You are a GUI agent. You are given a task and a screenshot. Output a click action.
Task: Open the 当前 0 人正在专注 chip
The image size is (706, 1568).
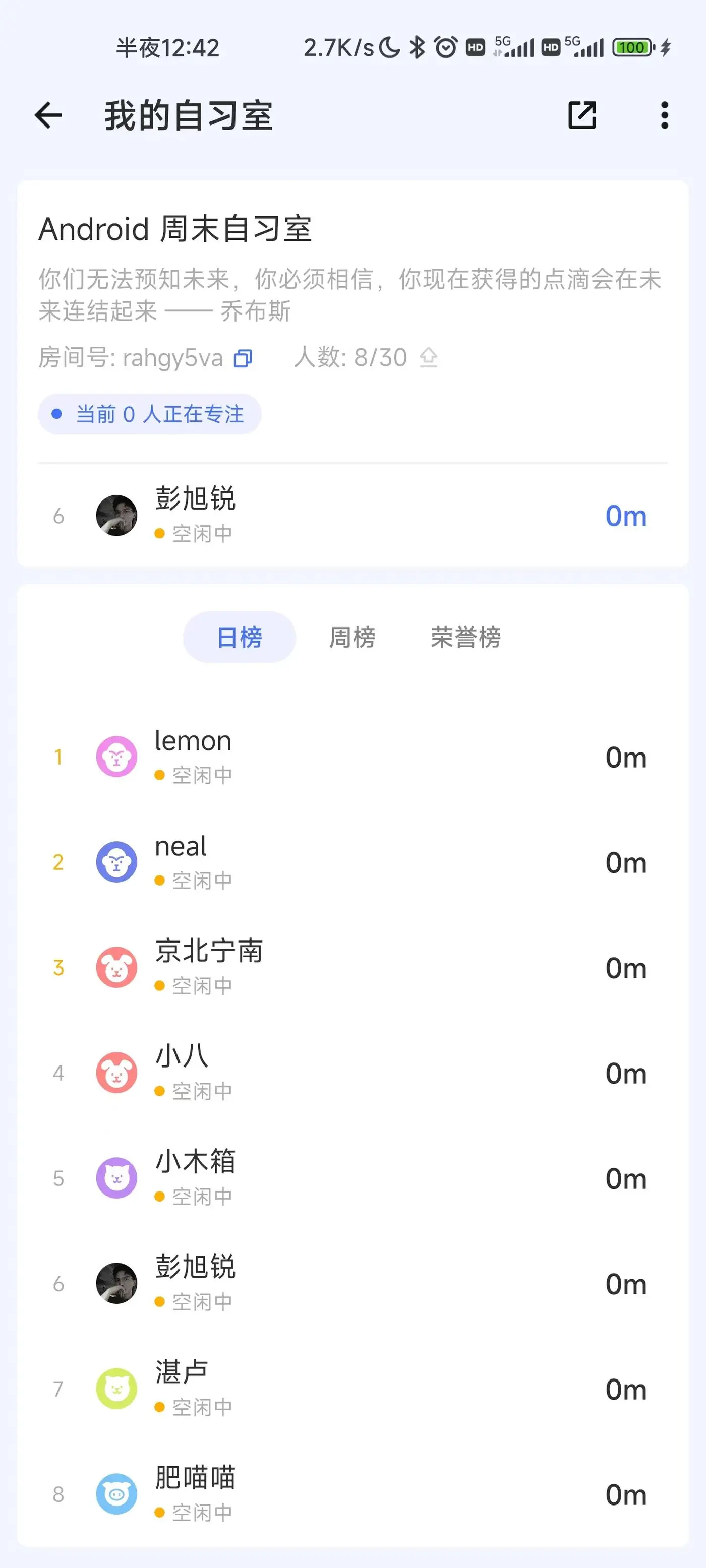coord(150,414)
